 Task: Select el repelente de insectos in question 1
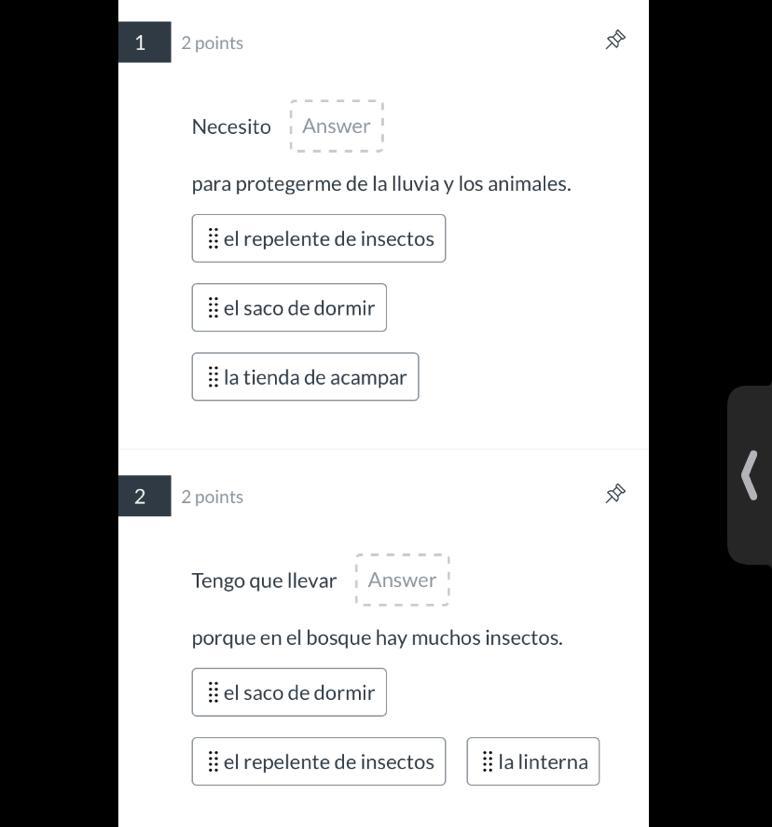pyautogui.click(x=319, y=239)
